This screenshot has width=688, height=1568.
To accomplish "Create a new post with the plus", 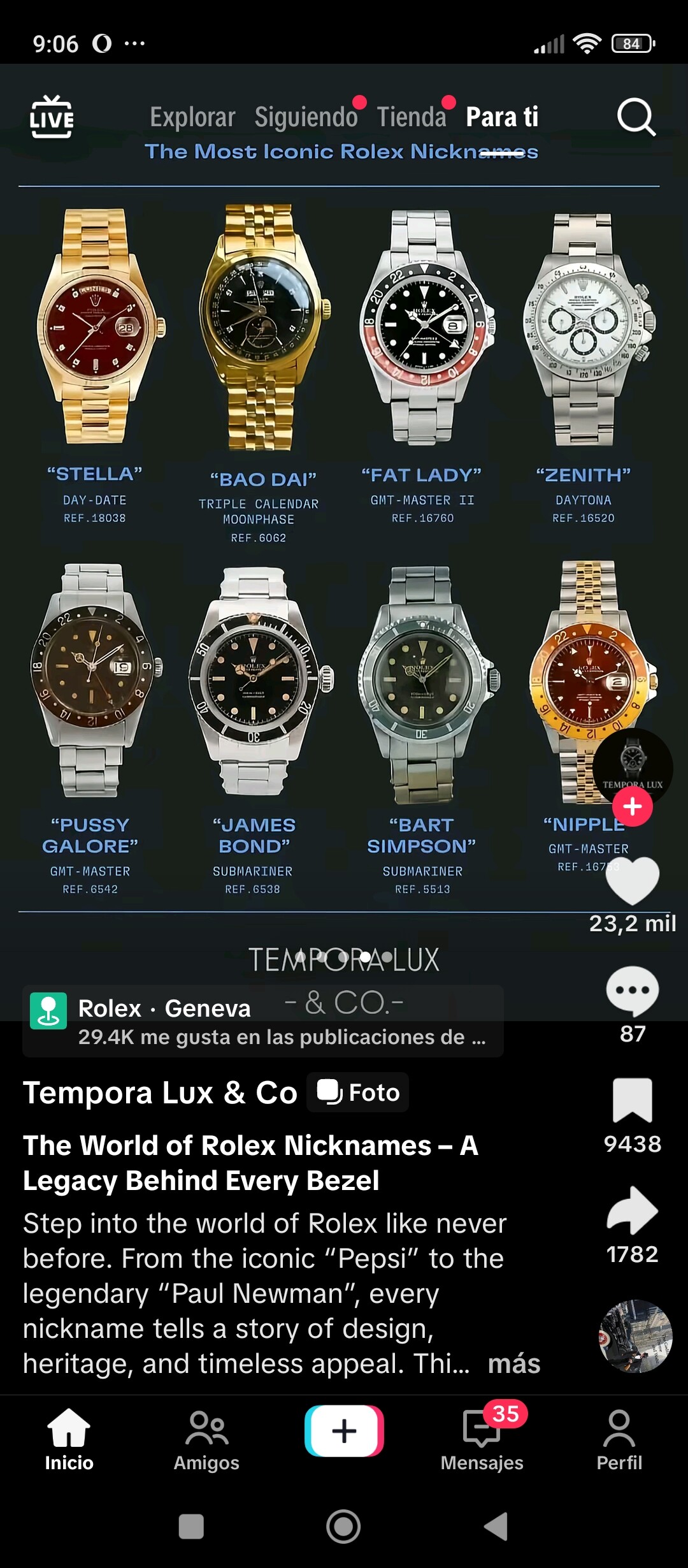I will pos(344,1431).
